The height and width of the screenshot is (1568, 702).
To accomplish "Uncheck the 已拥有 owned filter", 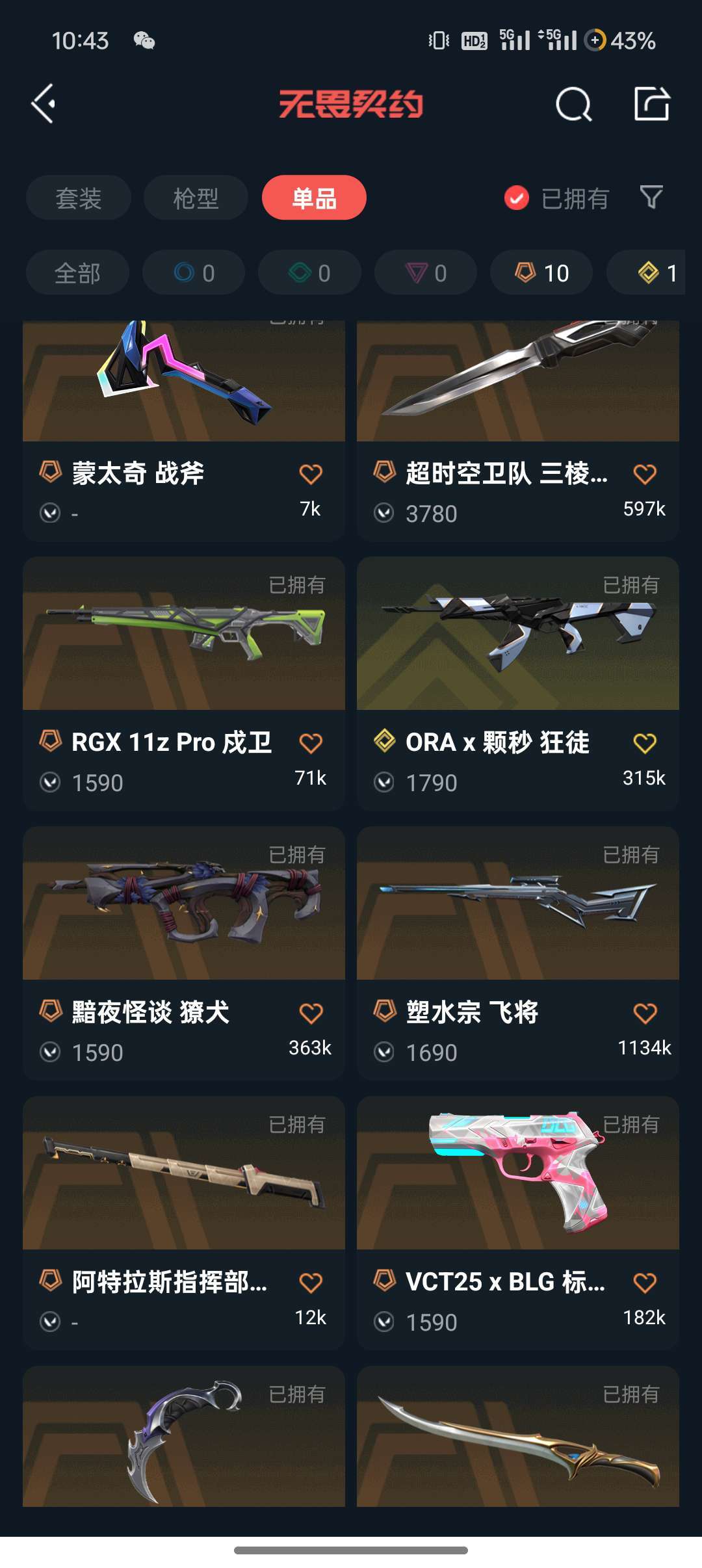I will 515,198.
